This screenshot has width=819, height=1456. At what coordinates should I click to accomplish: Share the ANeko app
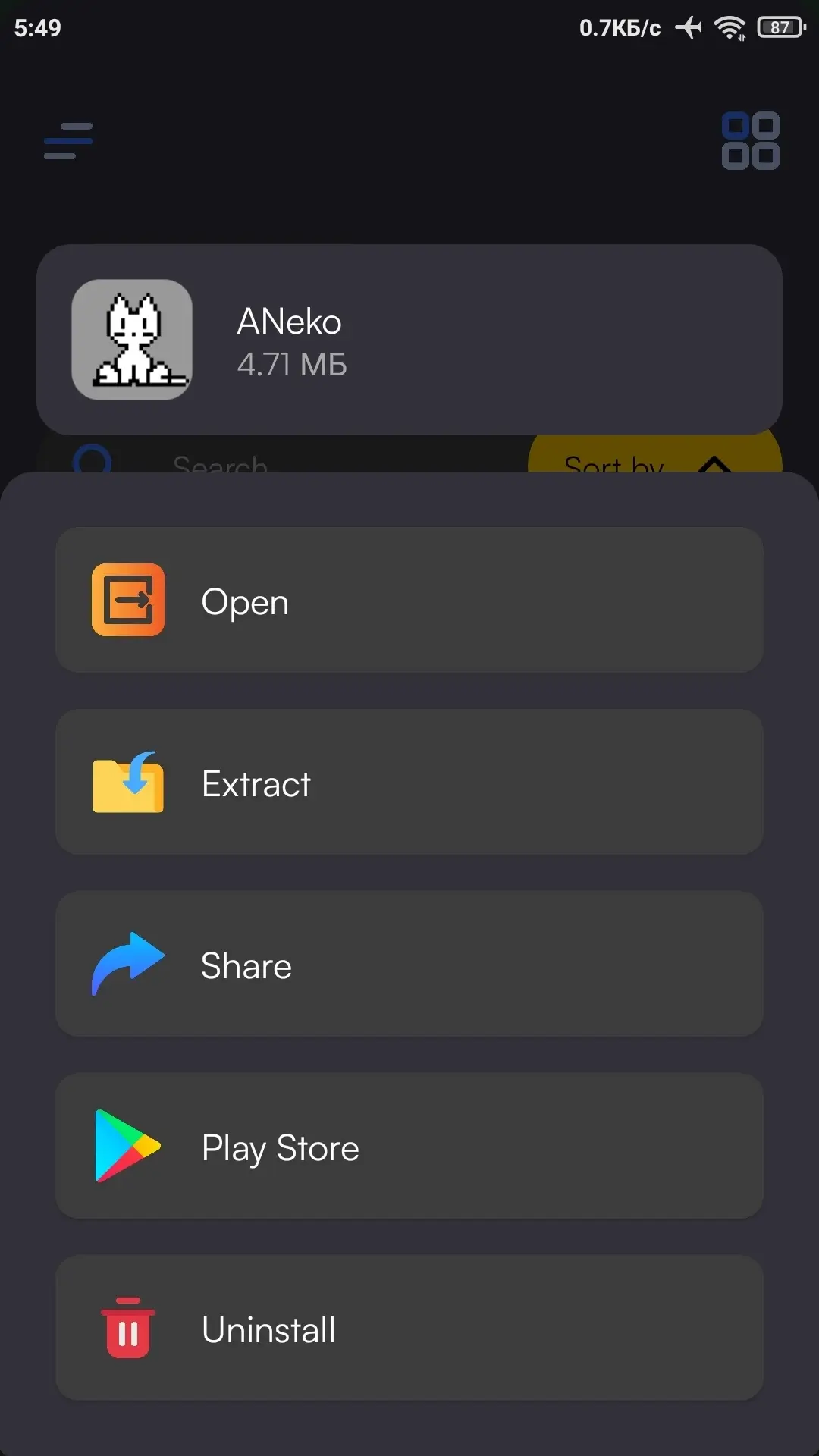(x=409, y=964)
